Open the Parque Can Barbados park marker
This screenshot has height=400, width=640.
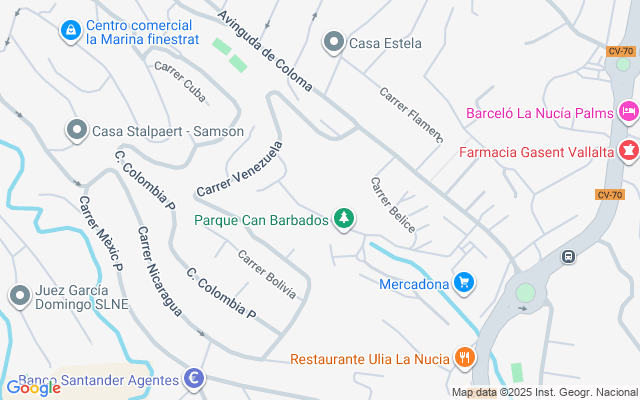point(344,219)
